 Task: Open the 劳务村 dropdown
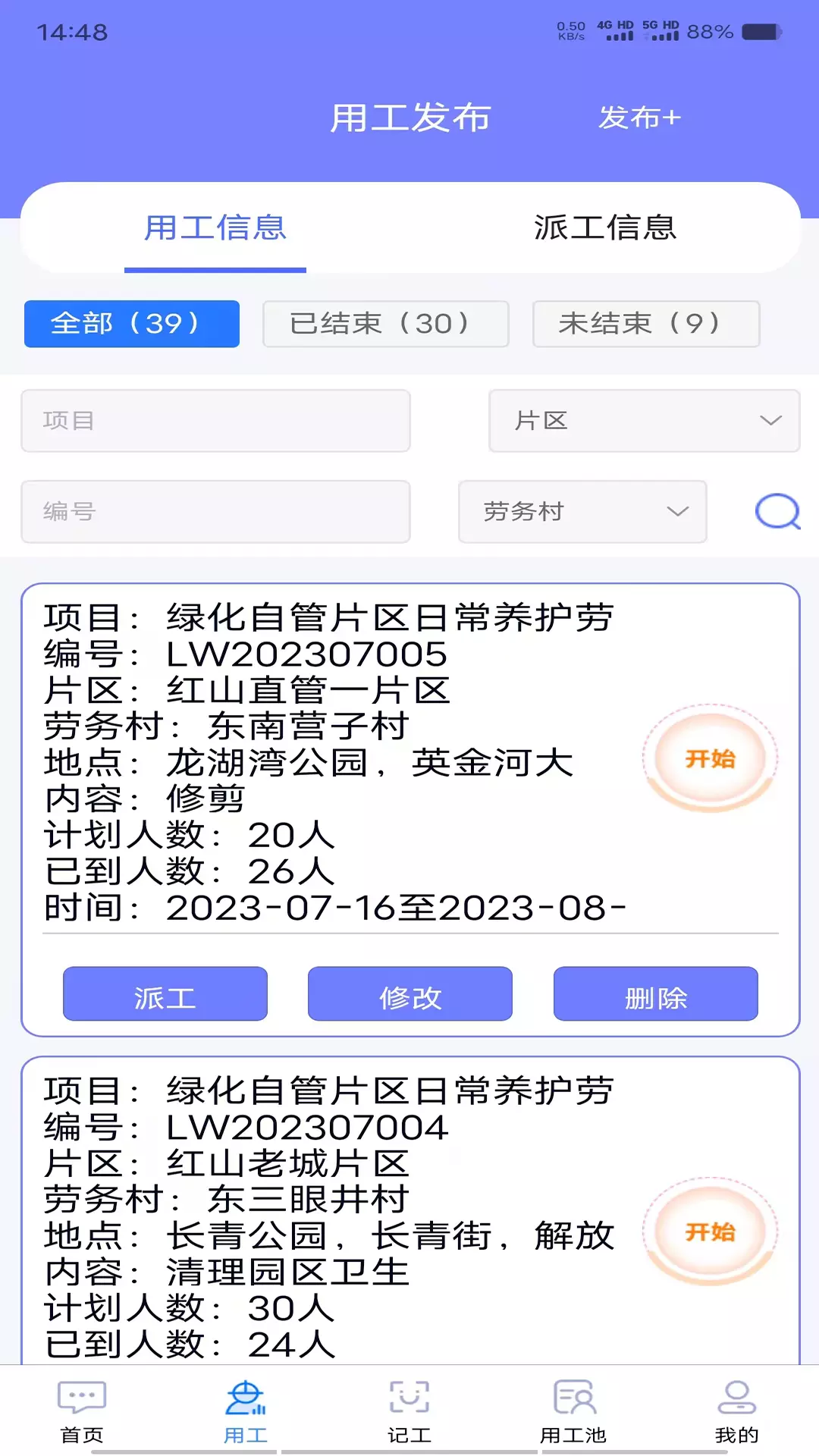tap(582, 512)
